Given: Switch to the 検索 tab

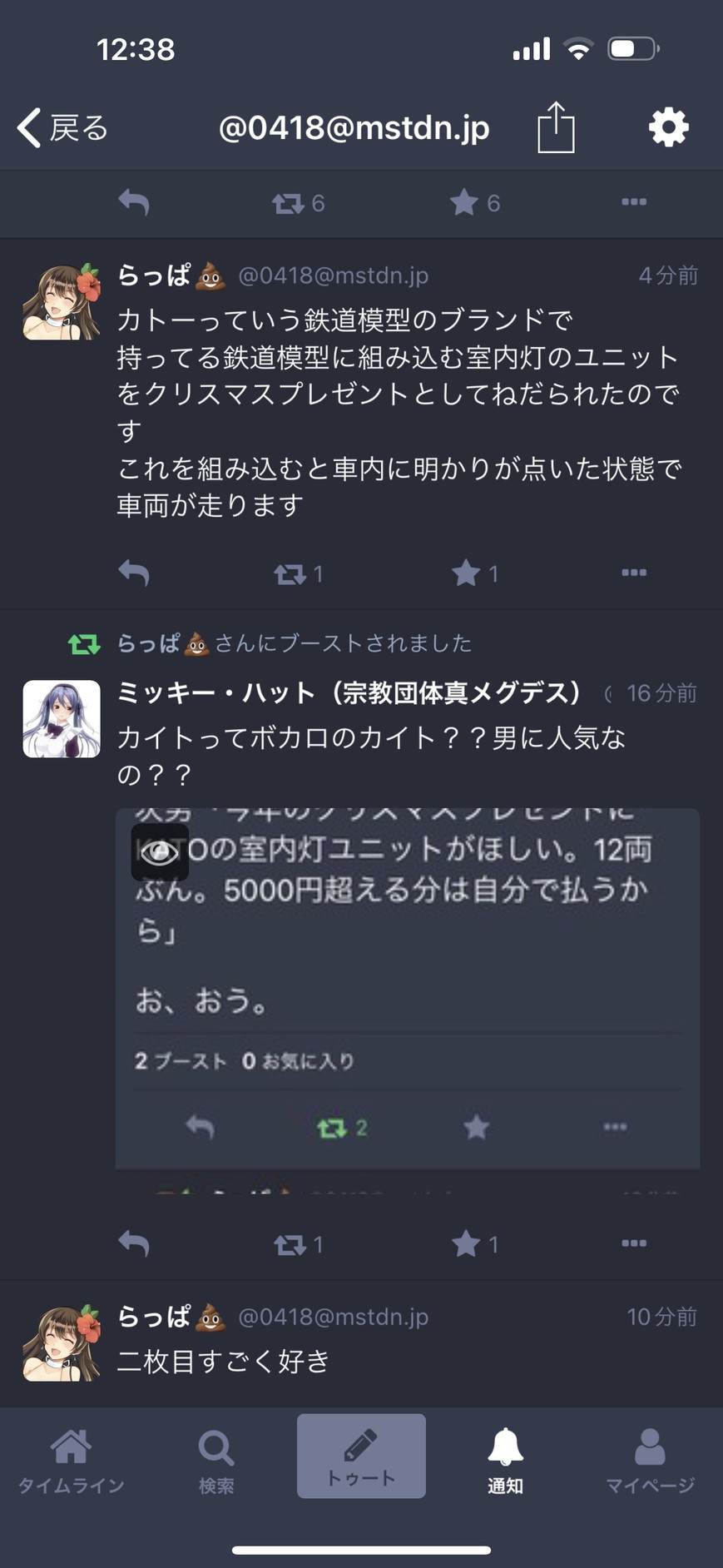Looking at the screenshot, I should point(216,1461).
